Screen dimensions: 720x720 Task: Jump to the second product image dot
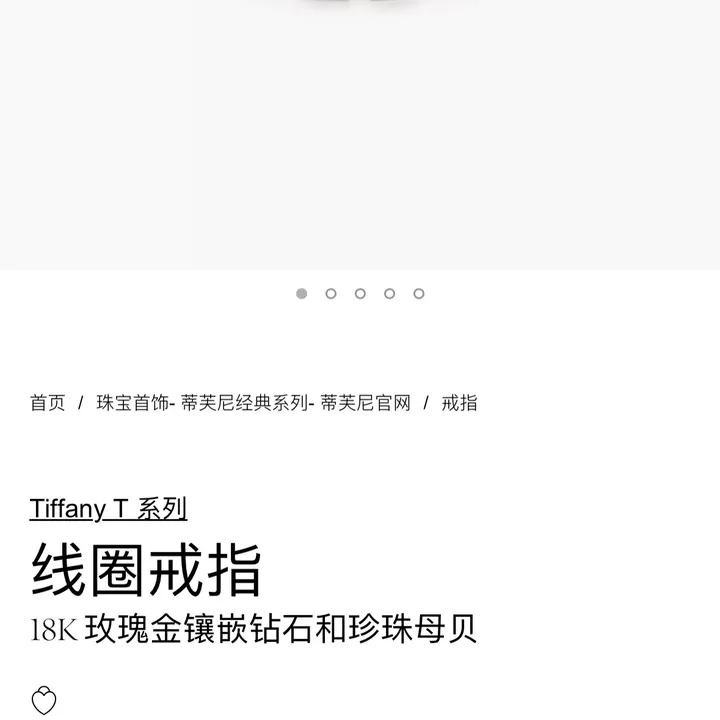(x=331, y=294)
